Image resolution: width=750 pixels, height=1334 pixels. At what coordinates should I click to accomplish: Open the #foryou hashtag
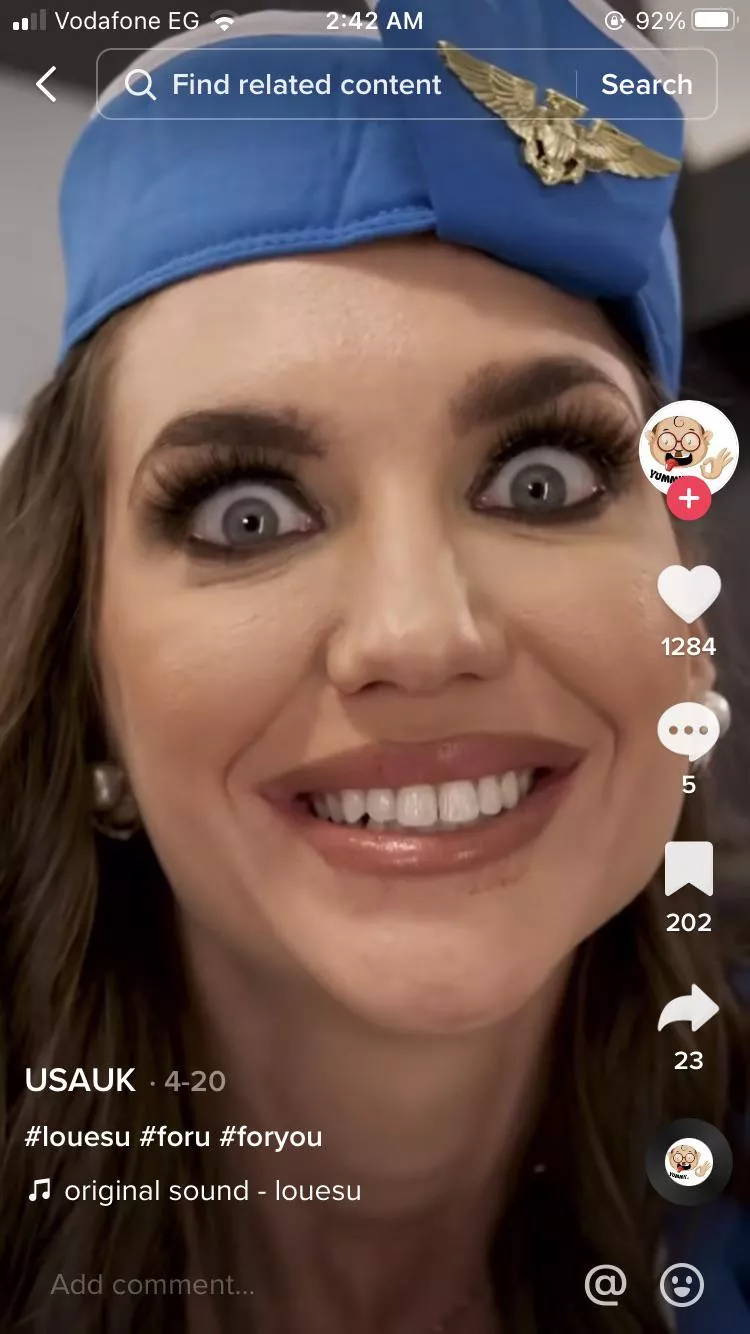[x=271, y=1137]
